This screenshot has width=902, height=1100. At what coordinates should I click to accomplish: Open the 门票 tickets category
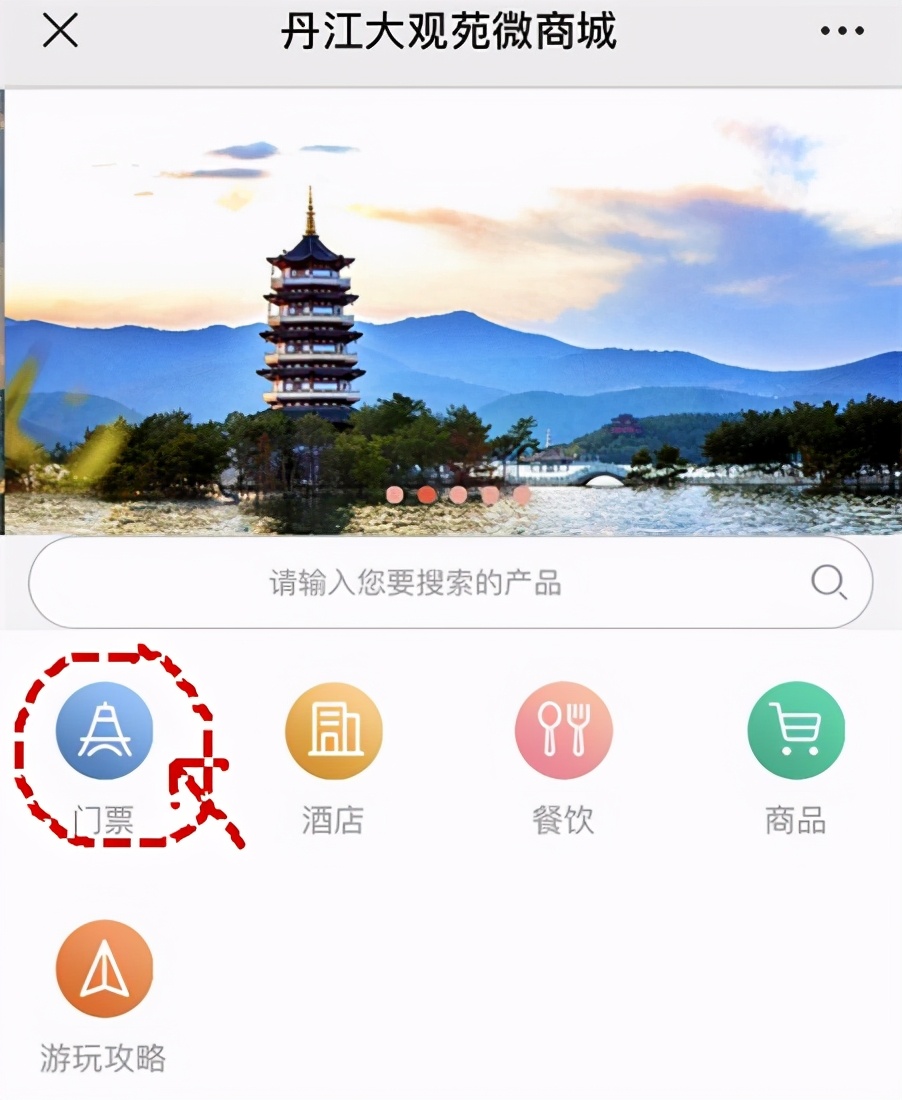[104, 732]
